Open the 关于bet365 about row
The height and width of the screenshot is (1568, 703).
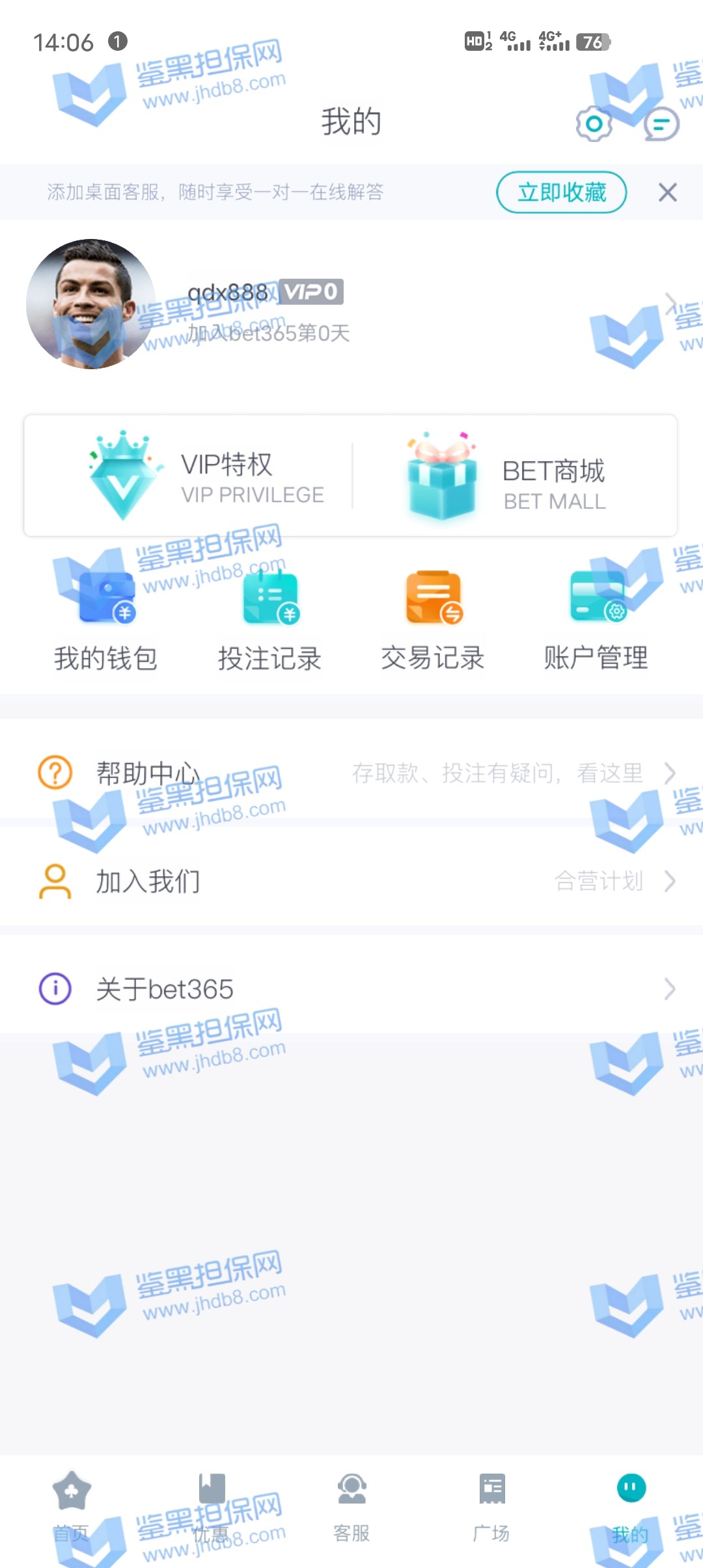351,989
